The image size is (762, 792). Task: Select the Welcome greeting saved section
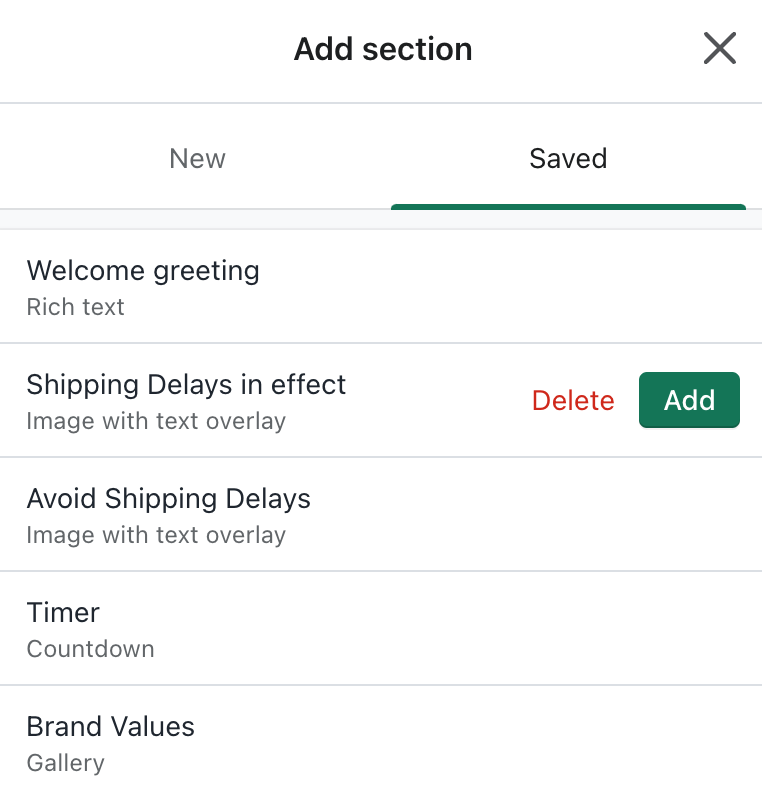pyautogui.click(x=143, y=286)
